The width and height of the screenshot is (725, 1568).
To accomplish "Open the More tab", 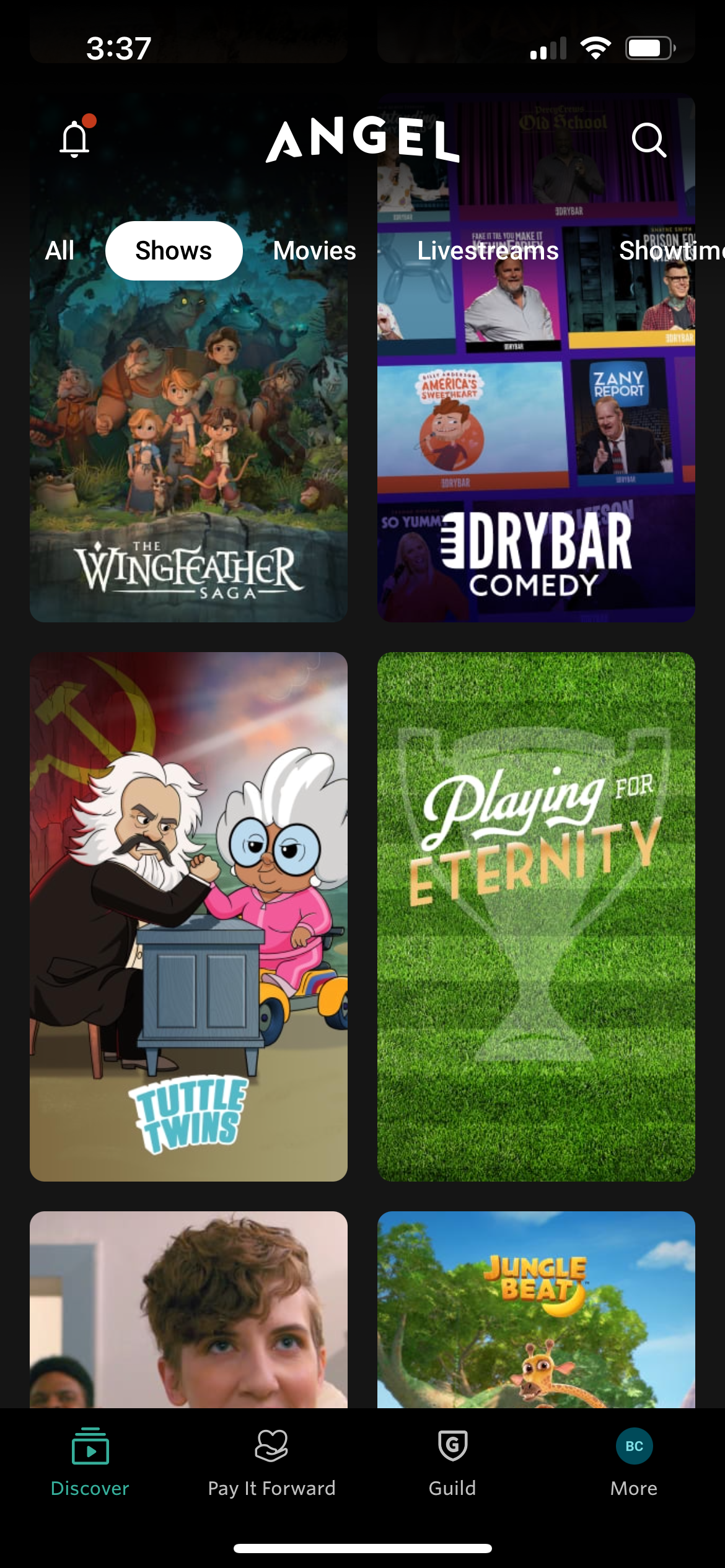I will (x=634, y=1463).
